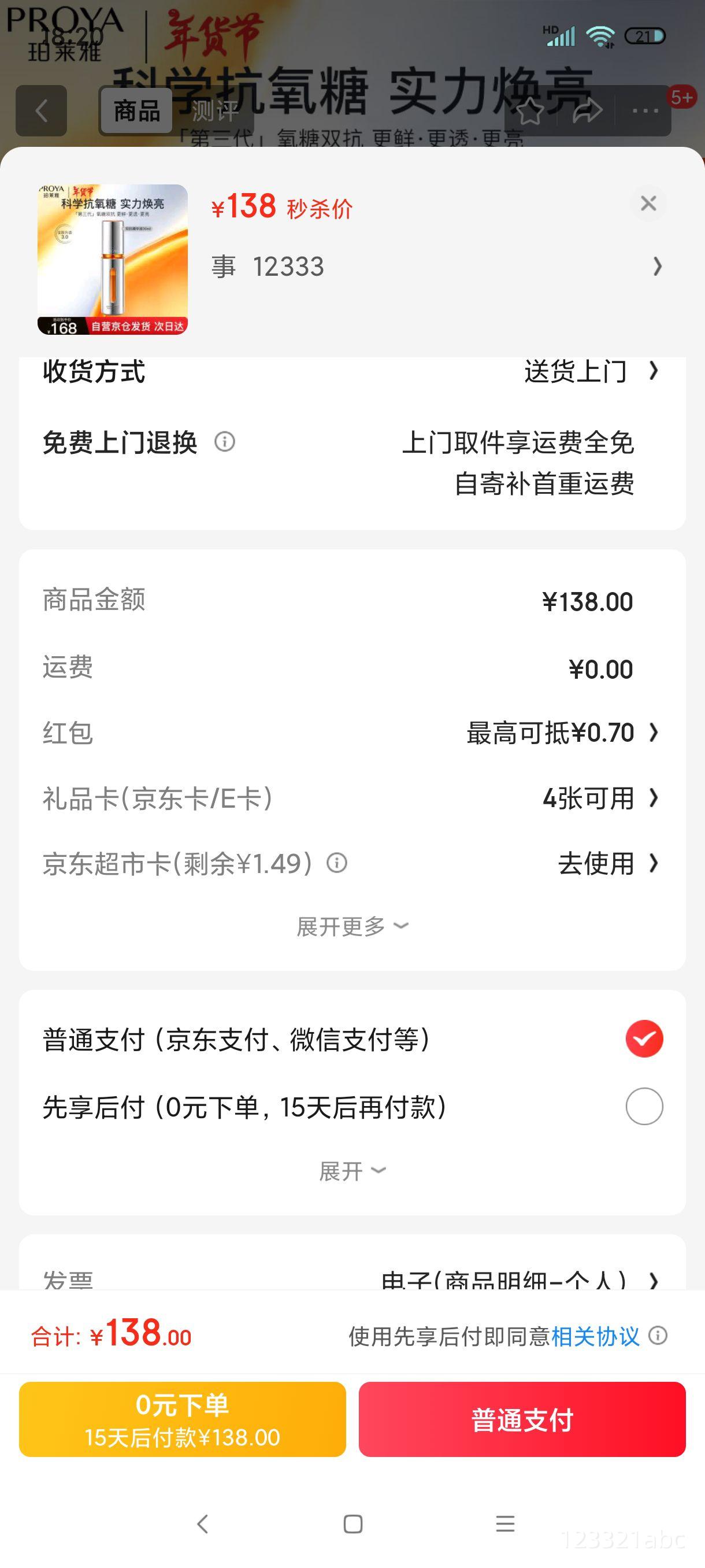Close the order confirmation sheet
The image size is (705, 1568).
click(x=648, y=204)
